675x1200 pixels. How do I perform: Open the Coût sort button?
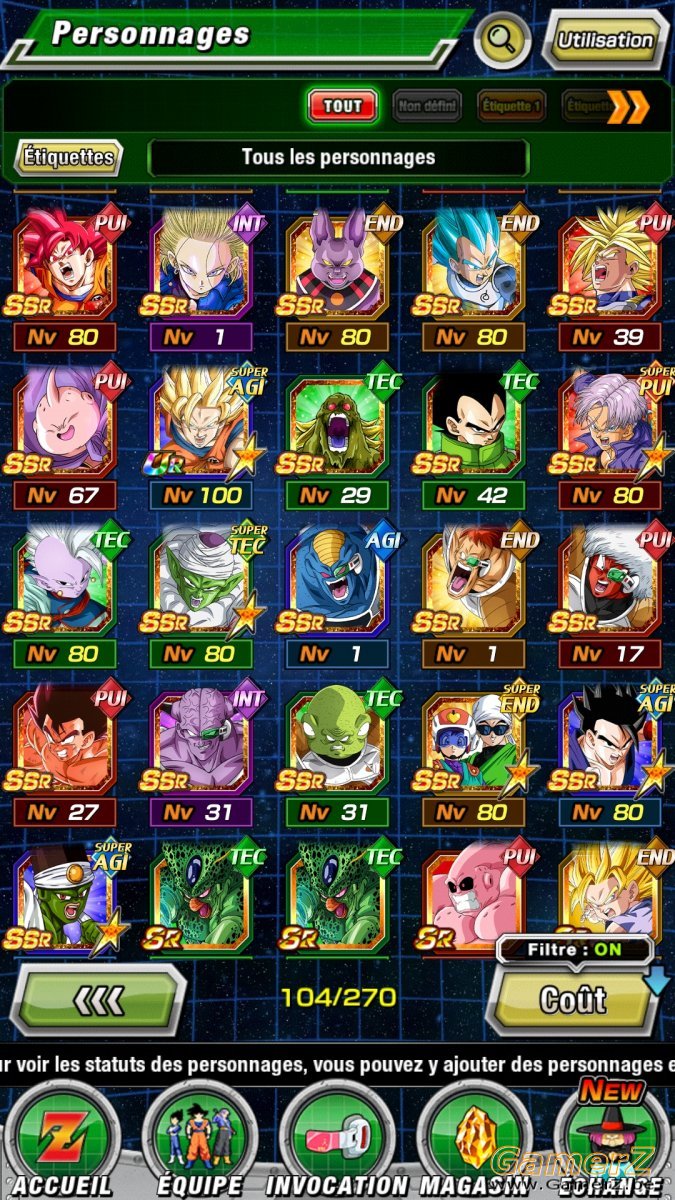573,998
